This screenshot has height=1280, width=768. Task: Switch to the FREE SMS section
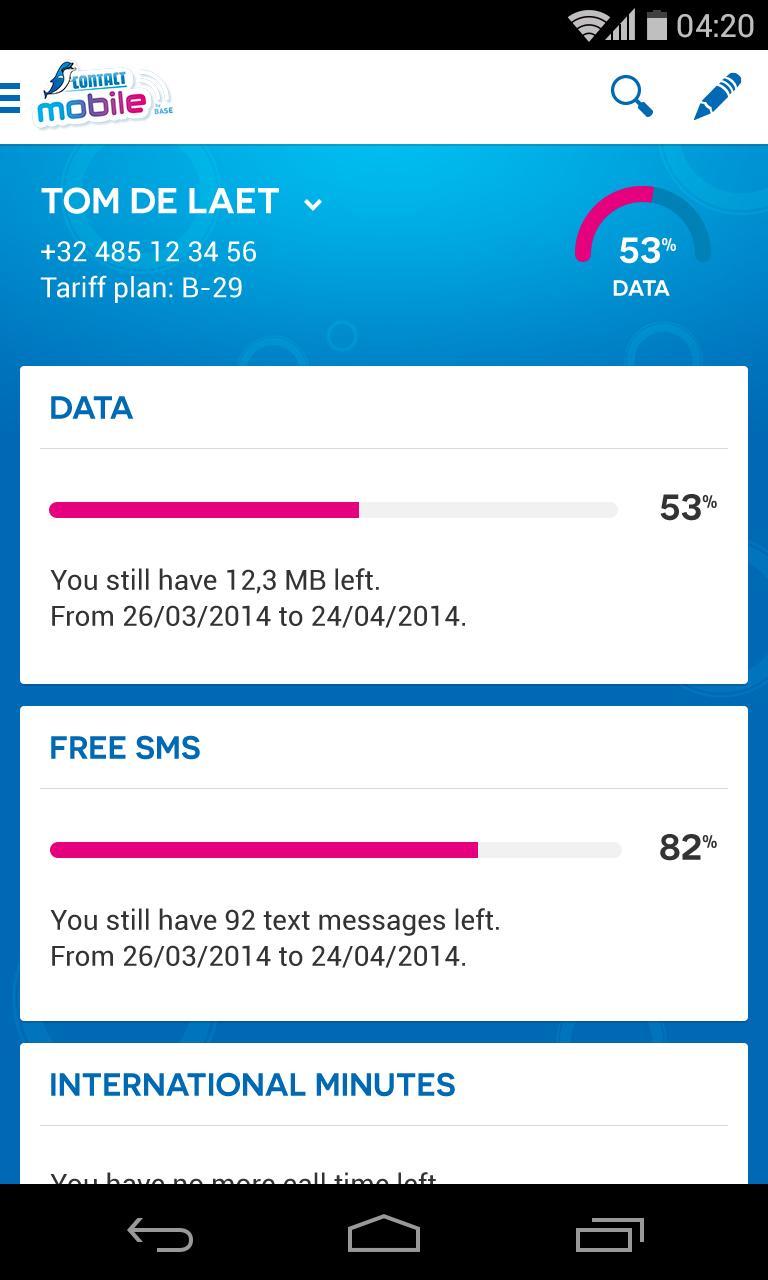(x=124, y=747)
